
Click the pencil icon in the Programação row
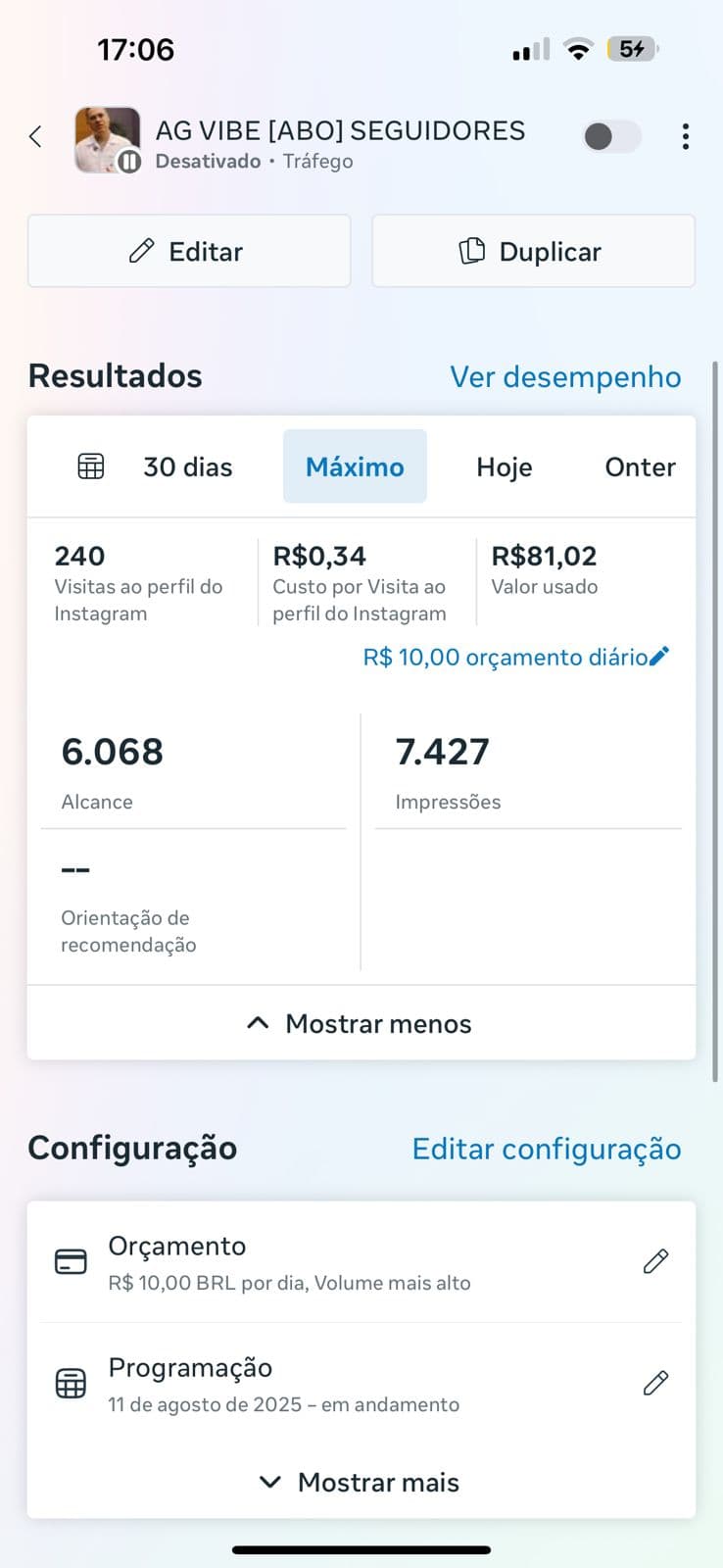[655, 1383]
